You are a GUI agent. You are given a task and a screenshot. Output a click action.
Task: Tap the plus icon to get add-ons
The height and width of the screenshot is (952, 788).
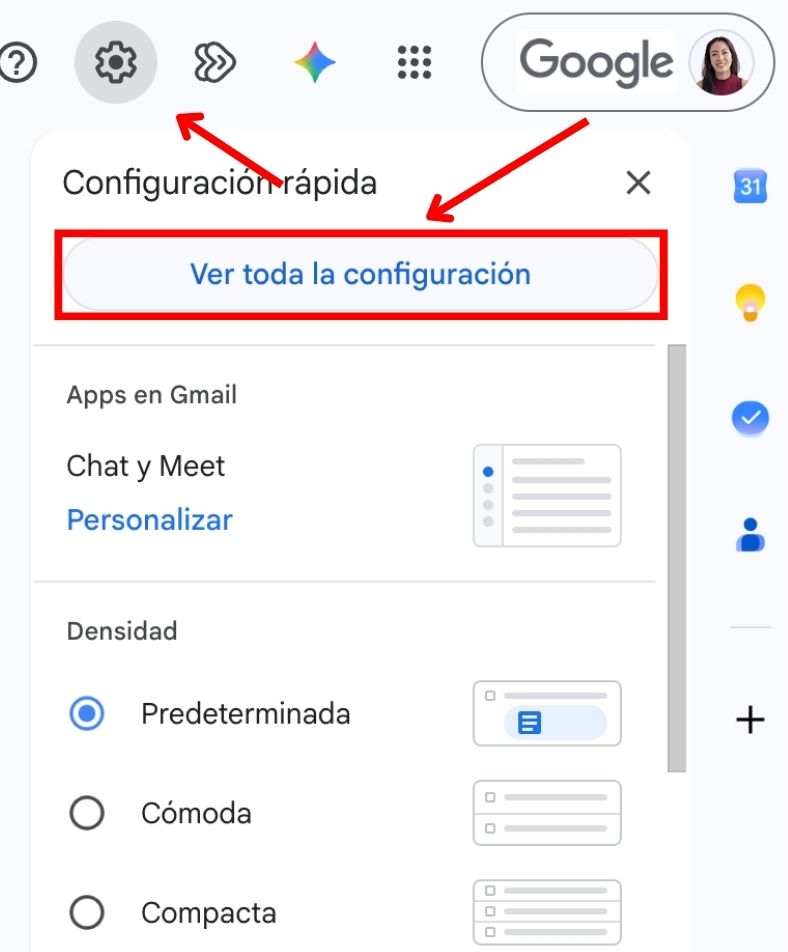pyautogui.click(x=750, y=720)
